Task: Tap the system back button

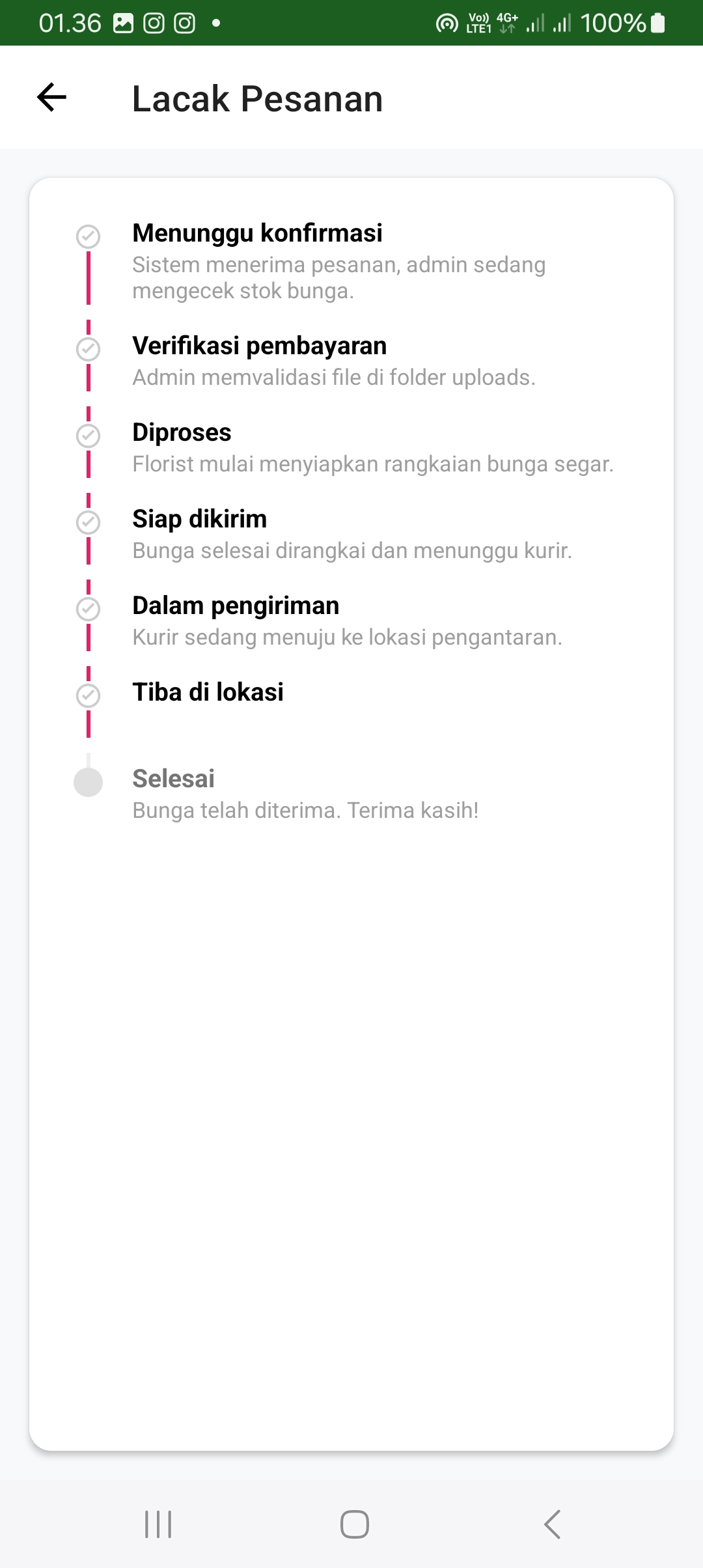Action: 552,1524
